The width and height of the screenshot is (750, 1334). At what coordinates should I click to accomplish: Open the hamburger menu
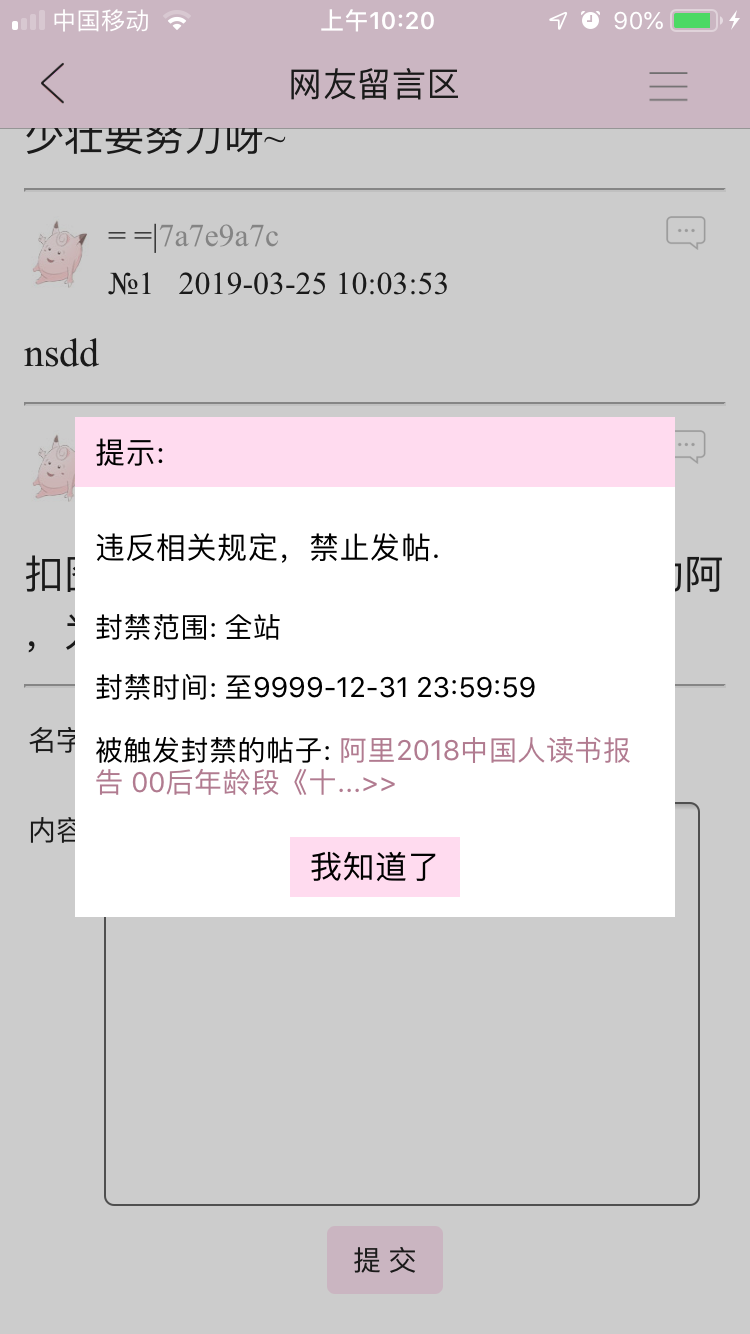point(668,86)
